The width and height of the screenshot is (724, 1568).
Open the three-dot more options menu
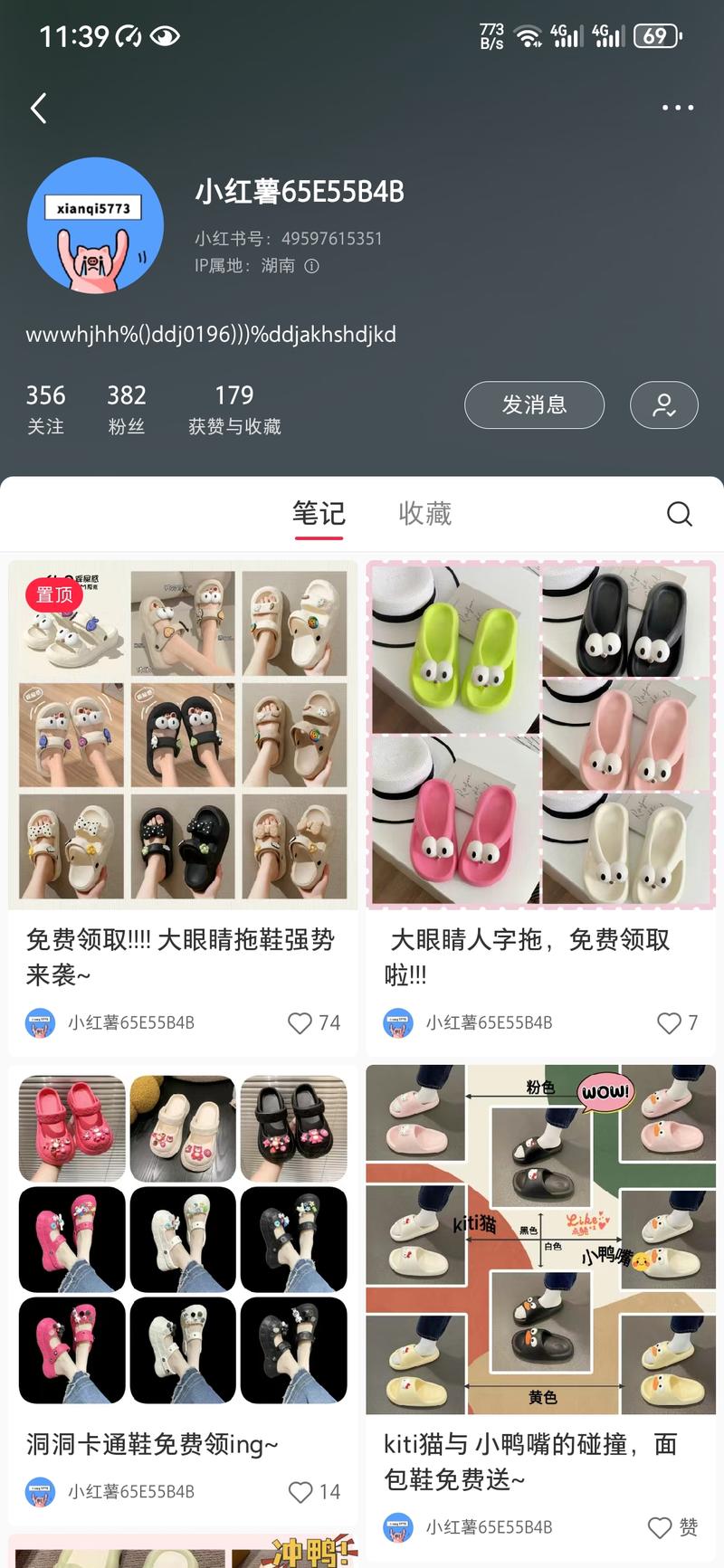click(677, 108)
